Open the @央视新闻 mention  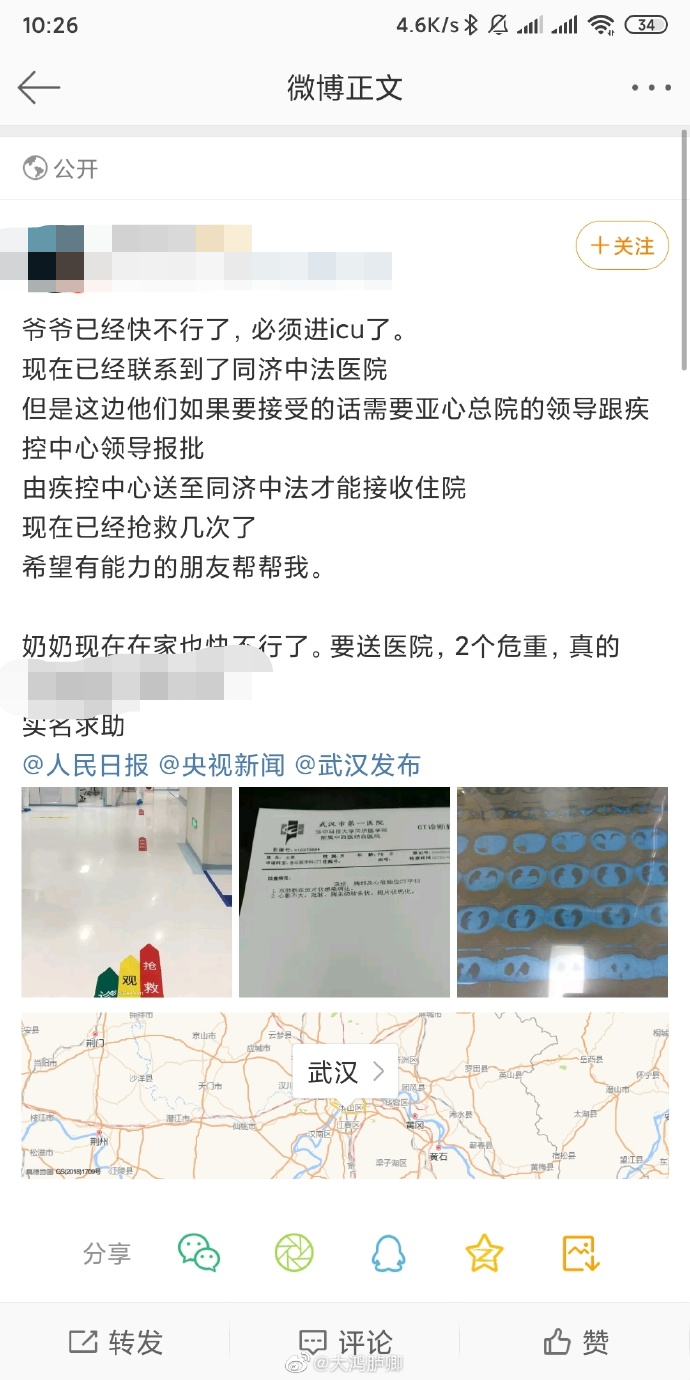click(222, 765)
